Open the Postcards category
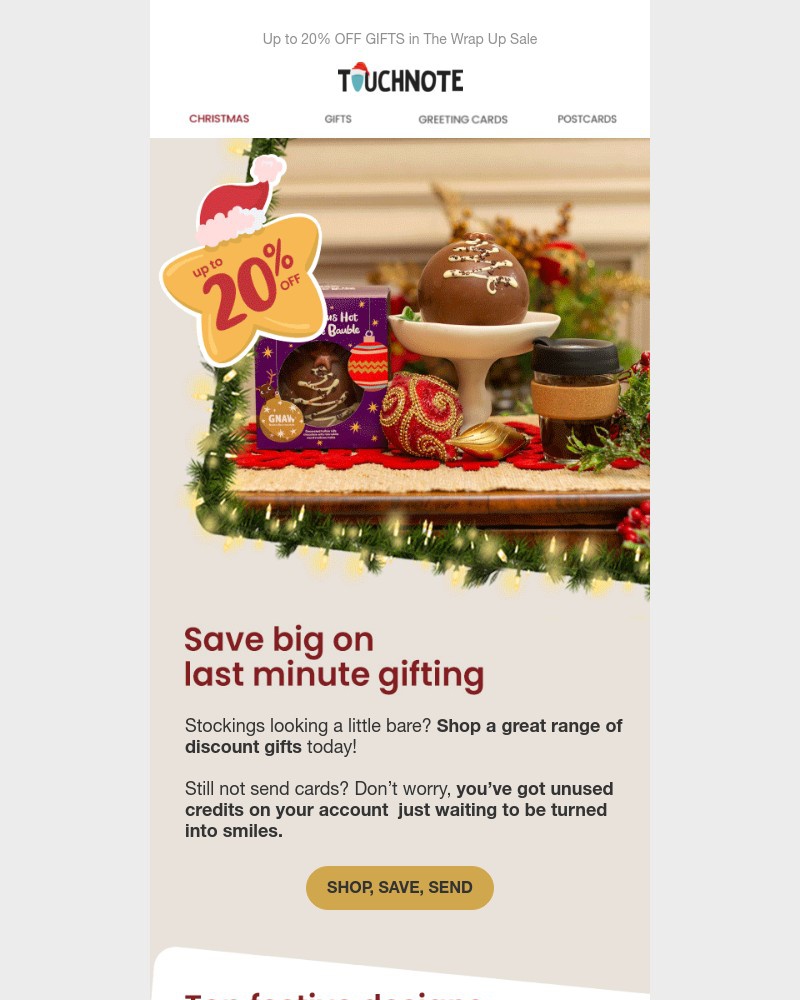 (587, 119)
